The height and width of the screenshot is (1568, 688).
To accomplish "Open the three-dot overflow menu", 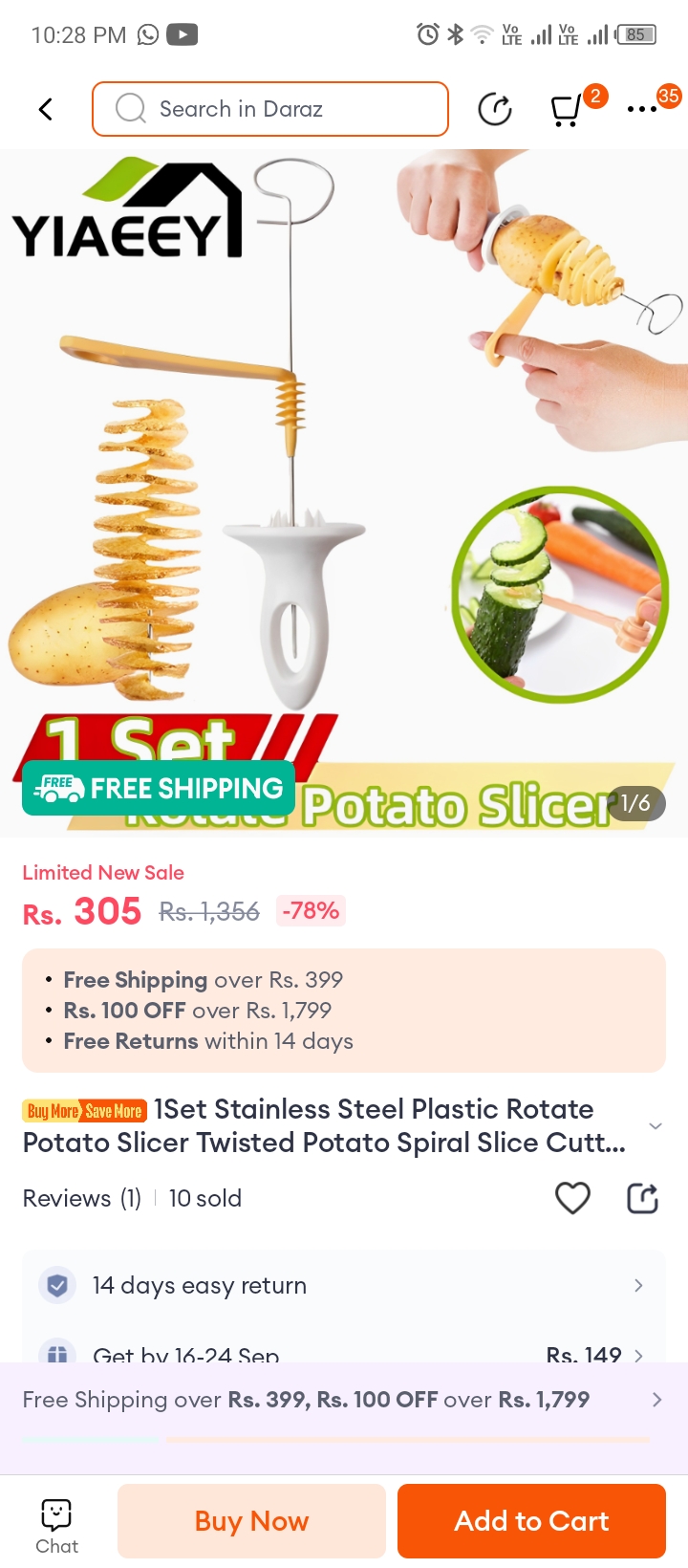I will click(642, 110).
